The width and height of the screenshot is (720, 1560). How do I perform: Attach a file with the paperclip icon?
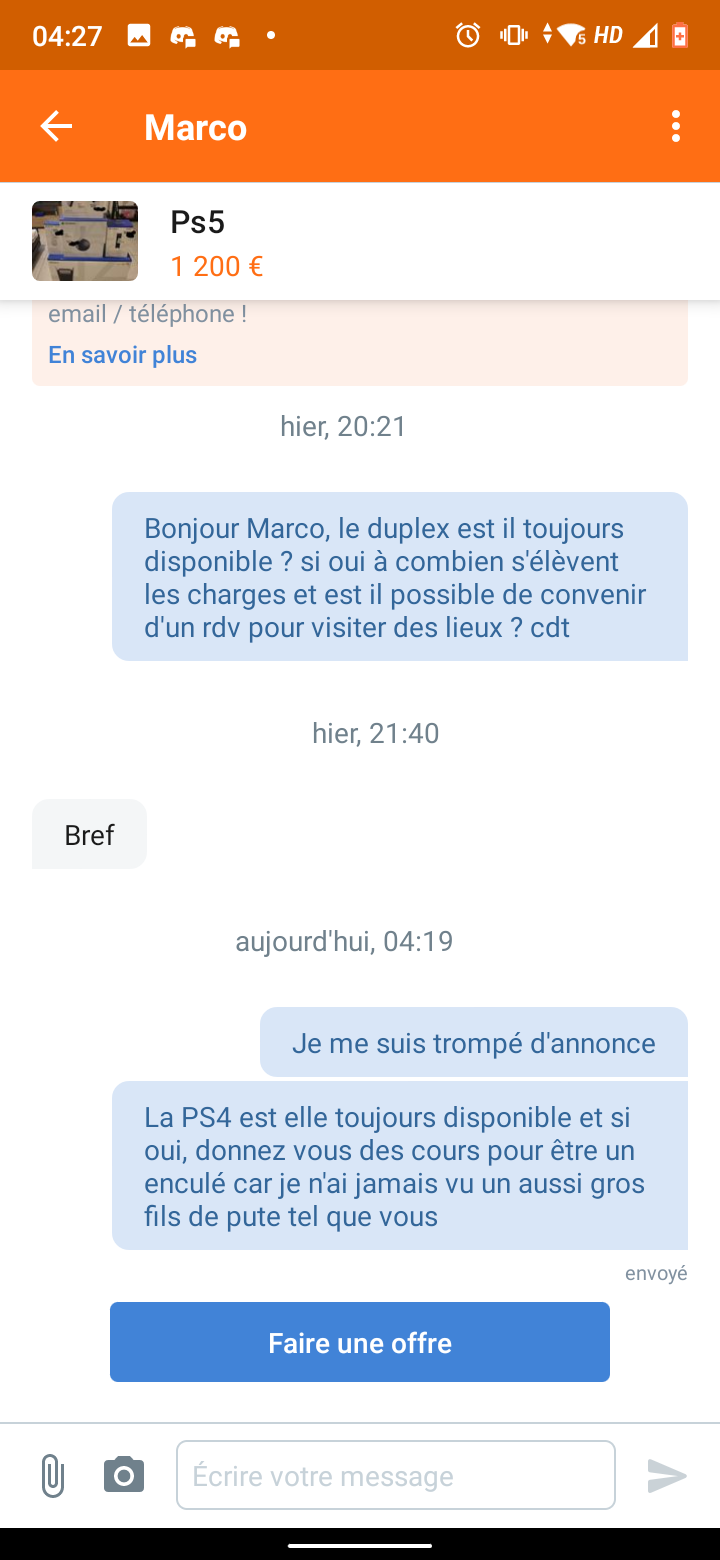[52, 1476]
